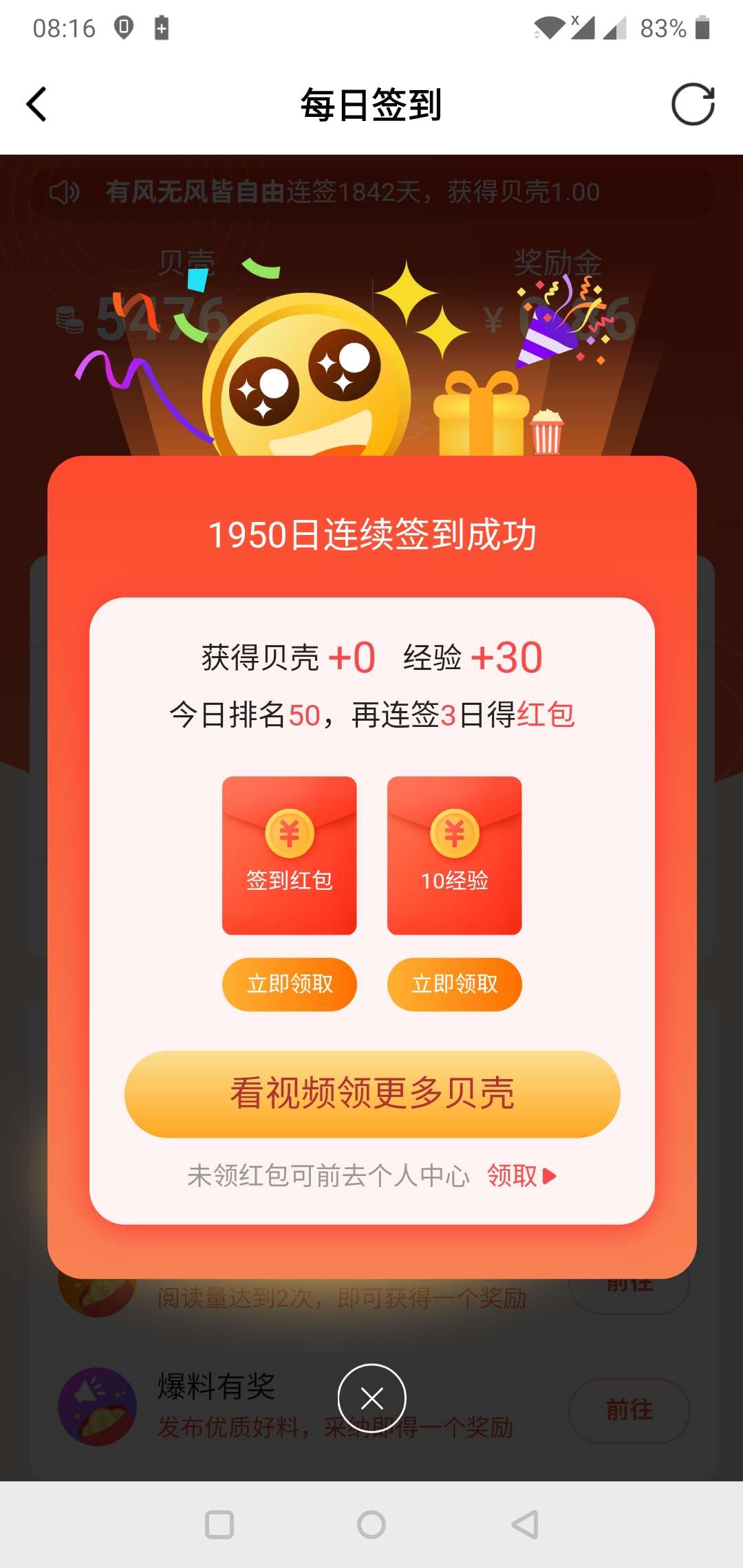The width and height of the screenshot is (743, 1568).
Task: Claim the 10经验 reward with 立即领取
Action: point(454,984)
